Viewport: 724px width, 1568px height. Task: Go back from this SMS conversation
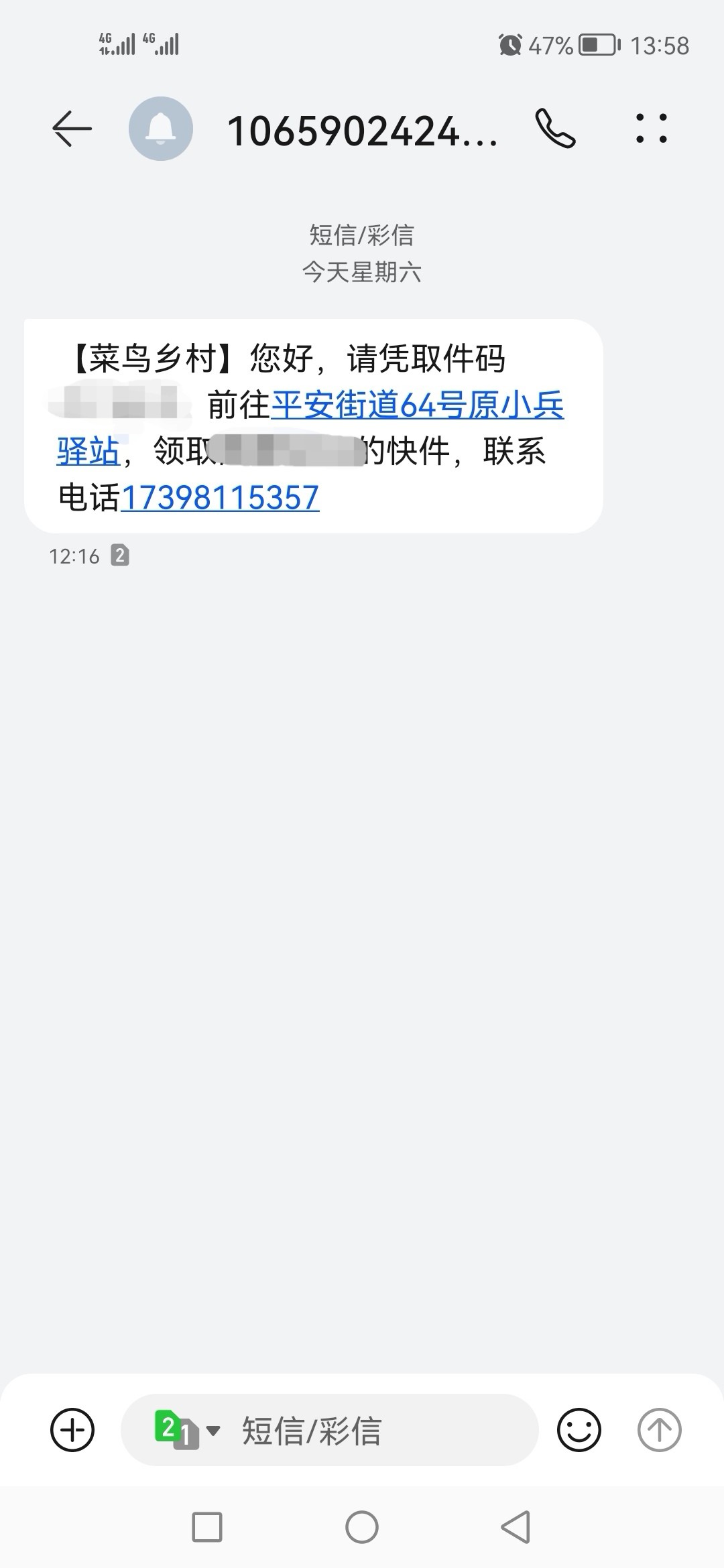[x=72, y=129]
